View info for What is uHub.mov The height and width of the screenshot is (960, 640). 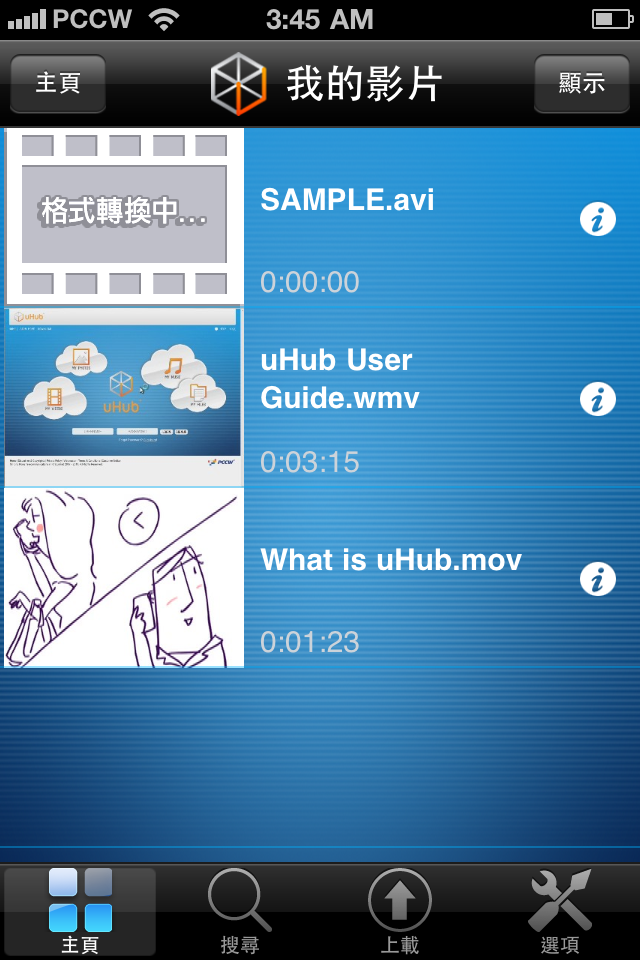tap(598, 579)
